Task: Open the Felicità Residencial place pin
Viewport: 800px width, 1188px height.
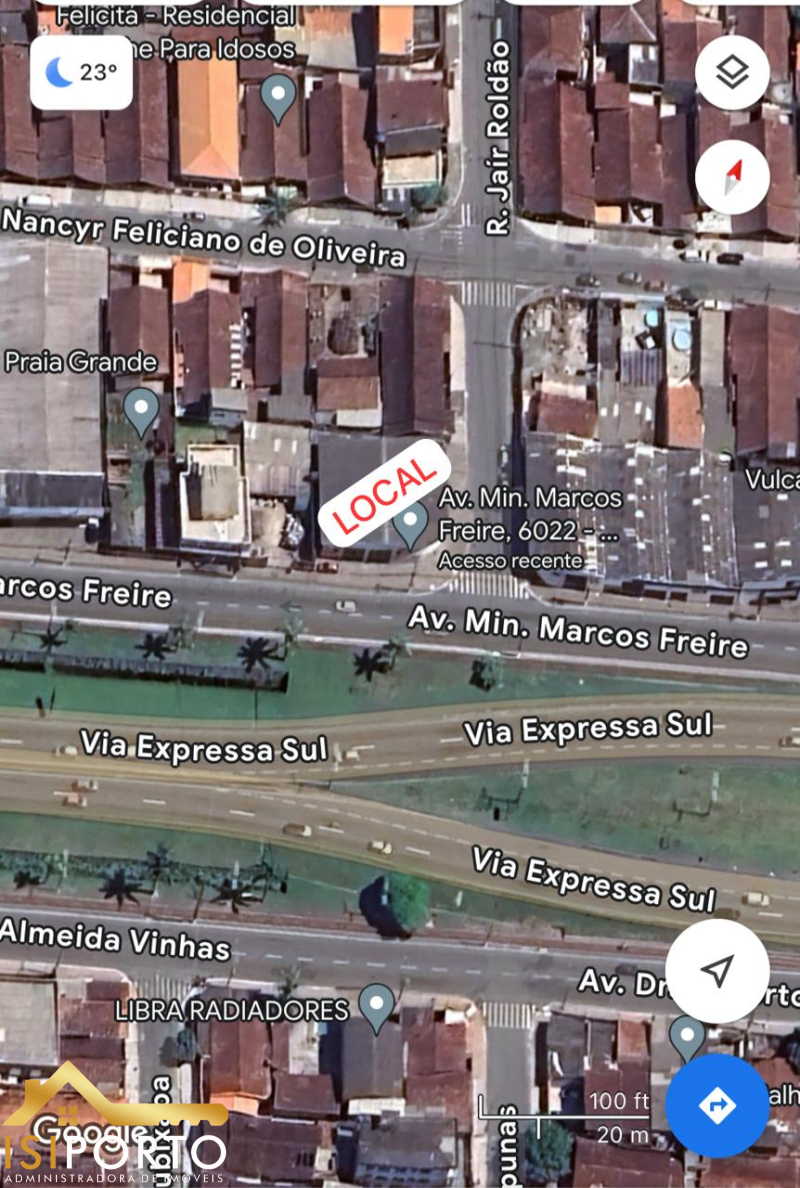Action: click(277, 96)
